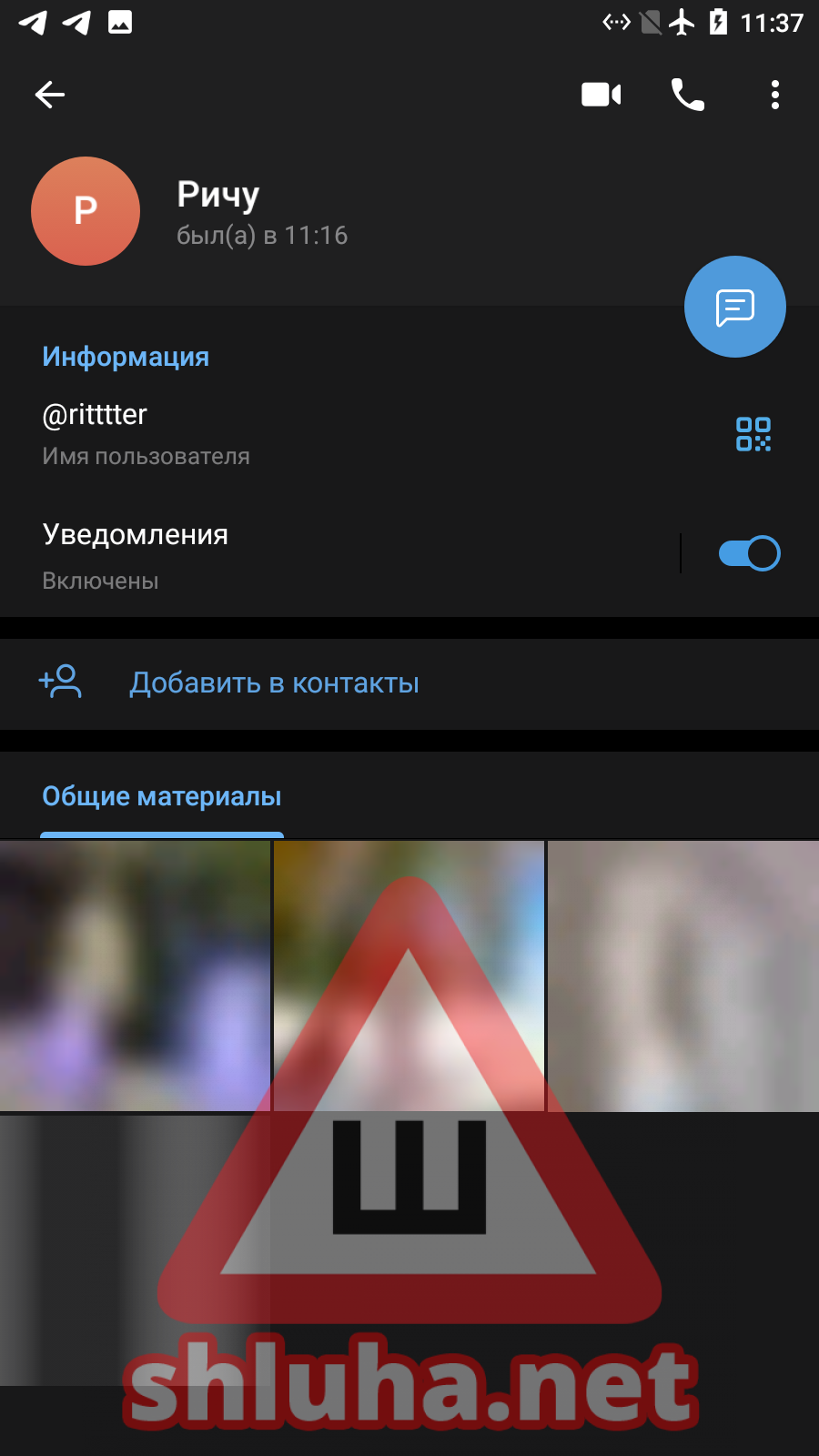The width and height of the screenshot is (819, 1456).
Task: Toggle the Уведомления notifications switch
Action: 749,553
